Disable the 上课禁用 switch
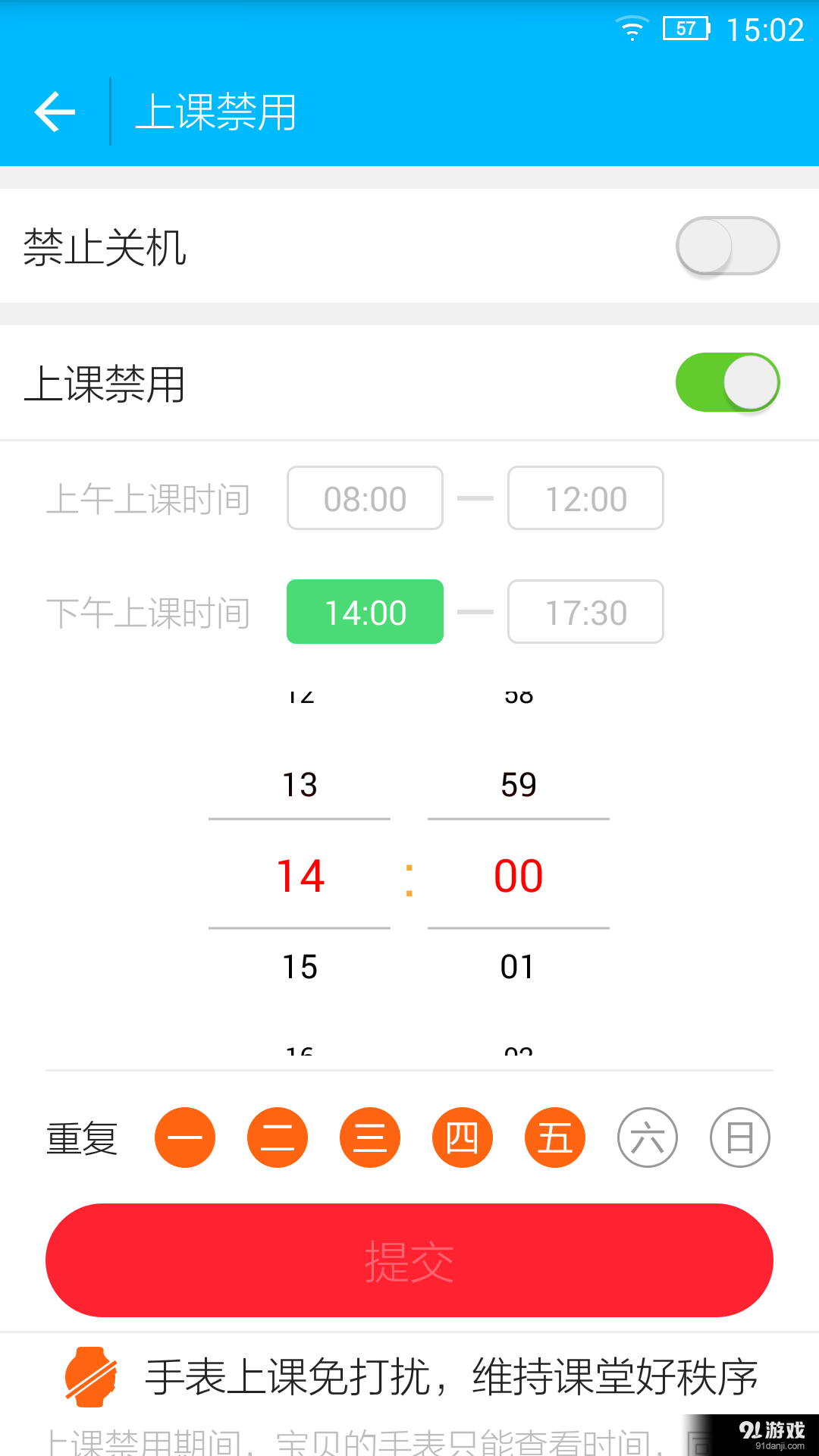The image size is (819, 1456). [x=725, y=382]
